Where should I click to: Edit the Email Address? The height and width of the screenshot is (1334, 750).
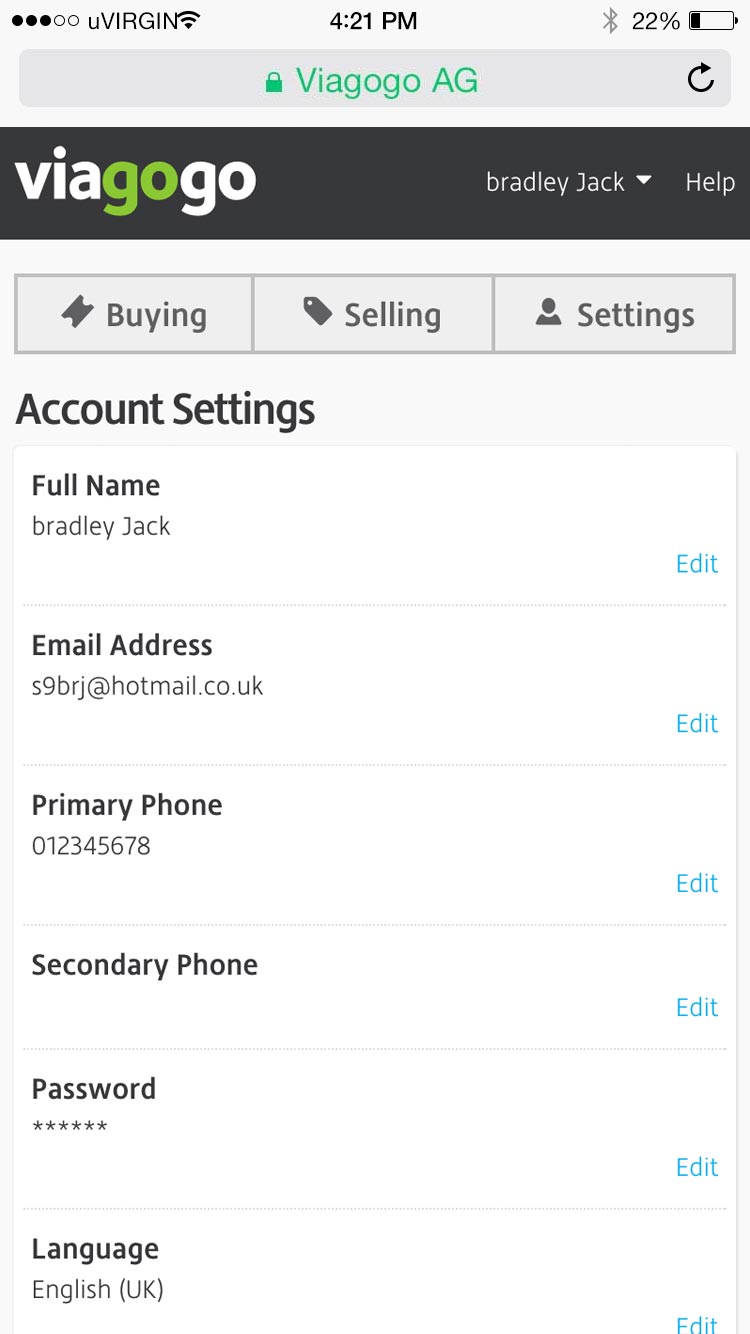(697, 724)
